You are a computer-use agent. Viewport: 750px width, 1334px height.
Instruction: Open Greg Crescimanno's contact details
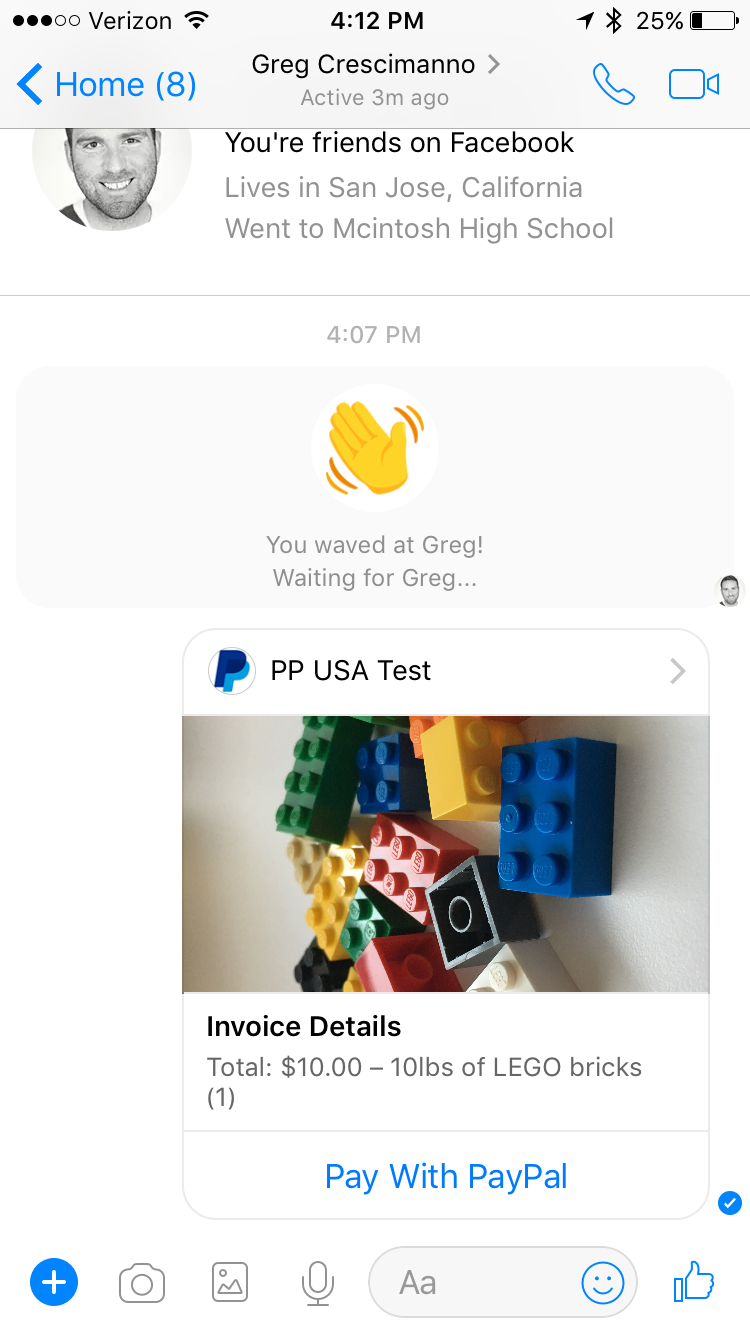[x=375, y=66]
